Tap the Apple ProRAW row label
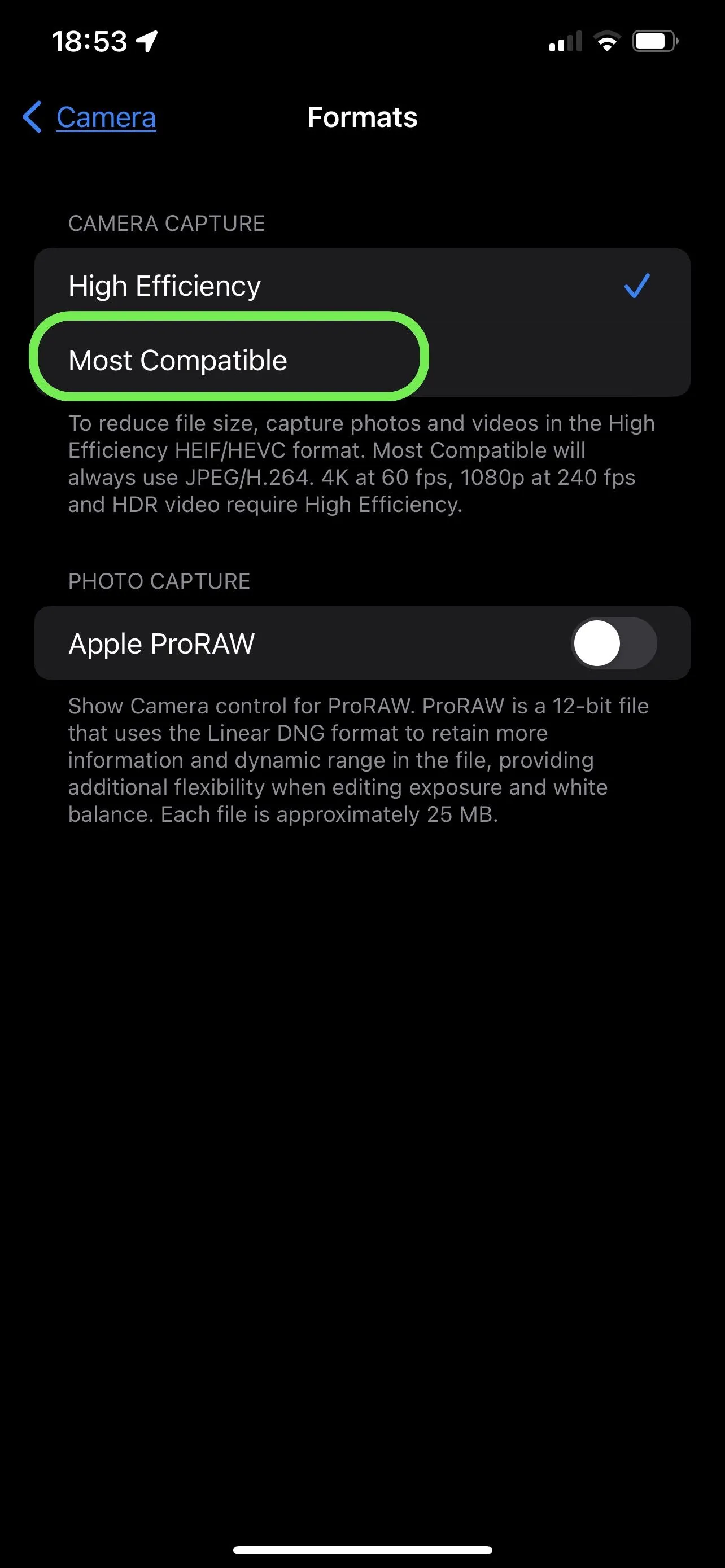The width and height of the screenshot is (725, 1568). (x=161, y=643)
